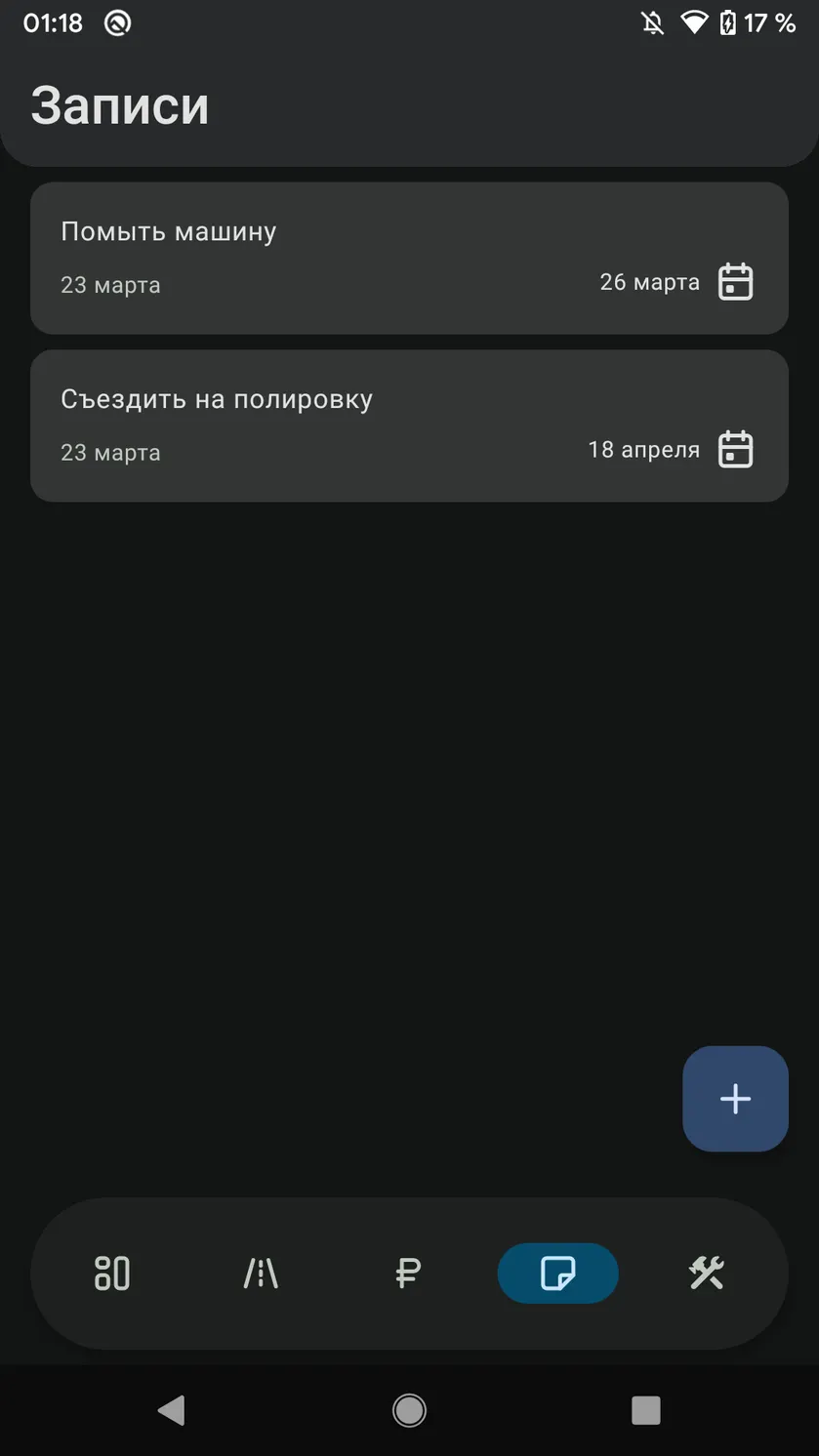Screen dimensions: 819x1456
Task: Tap the calendar icon for 26 марта
Action: [x=736, y=282]
